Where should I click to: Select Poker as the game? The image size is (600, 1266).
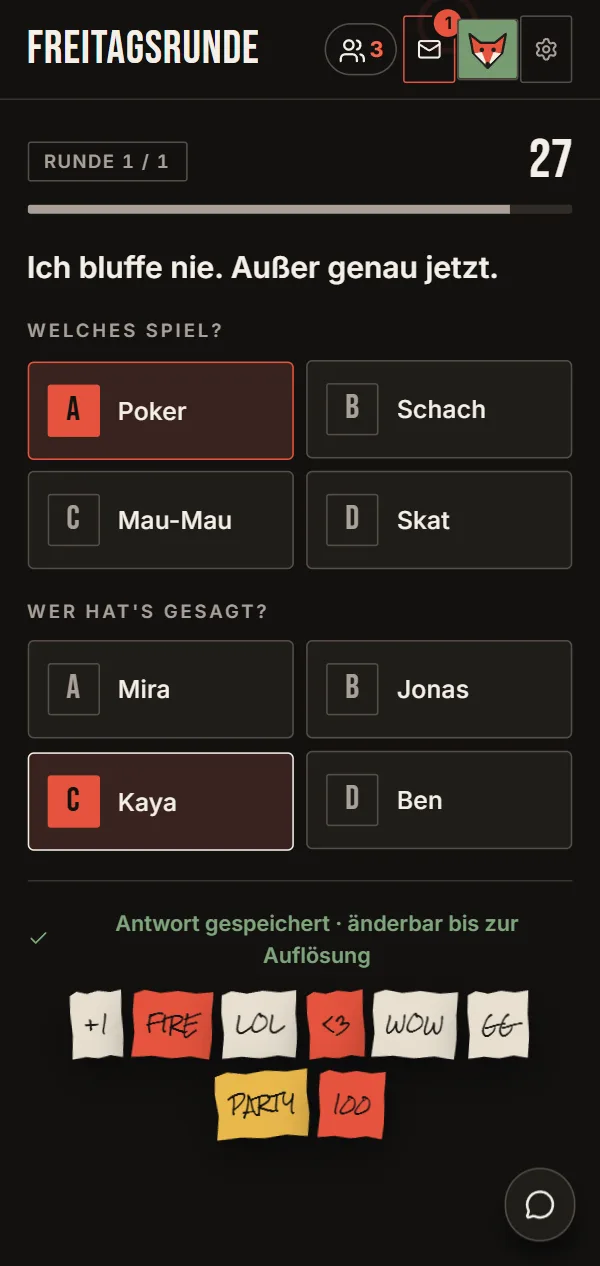pos(161,410)
